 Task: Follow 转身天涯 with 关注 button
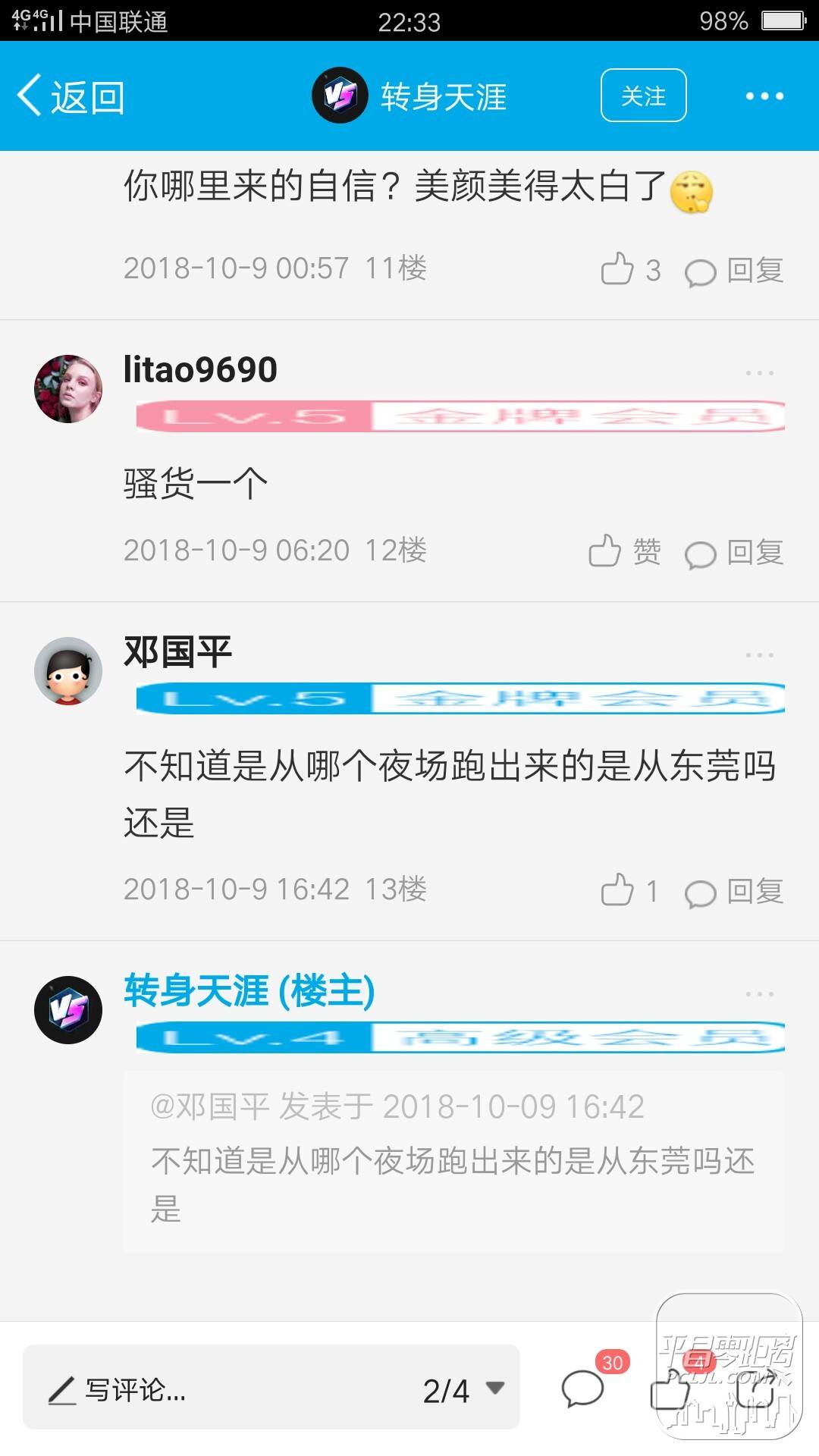pyautogui.click(x=643, y=96)
